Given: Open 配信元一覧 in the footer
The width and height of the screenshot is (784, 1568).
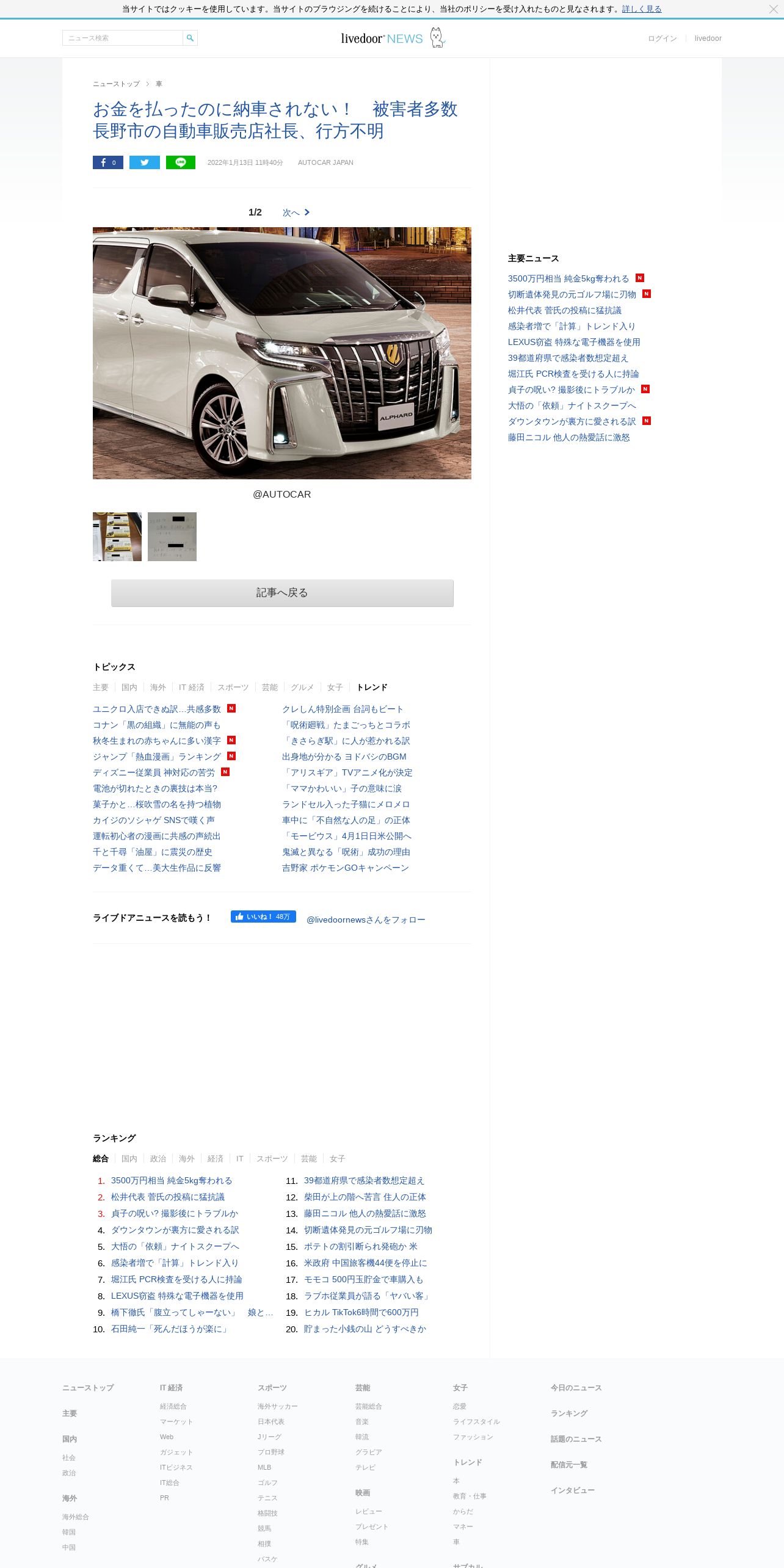Looking at the screenshot, I should (x=568, y=1465).
